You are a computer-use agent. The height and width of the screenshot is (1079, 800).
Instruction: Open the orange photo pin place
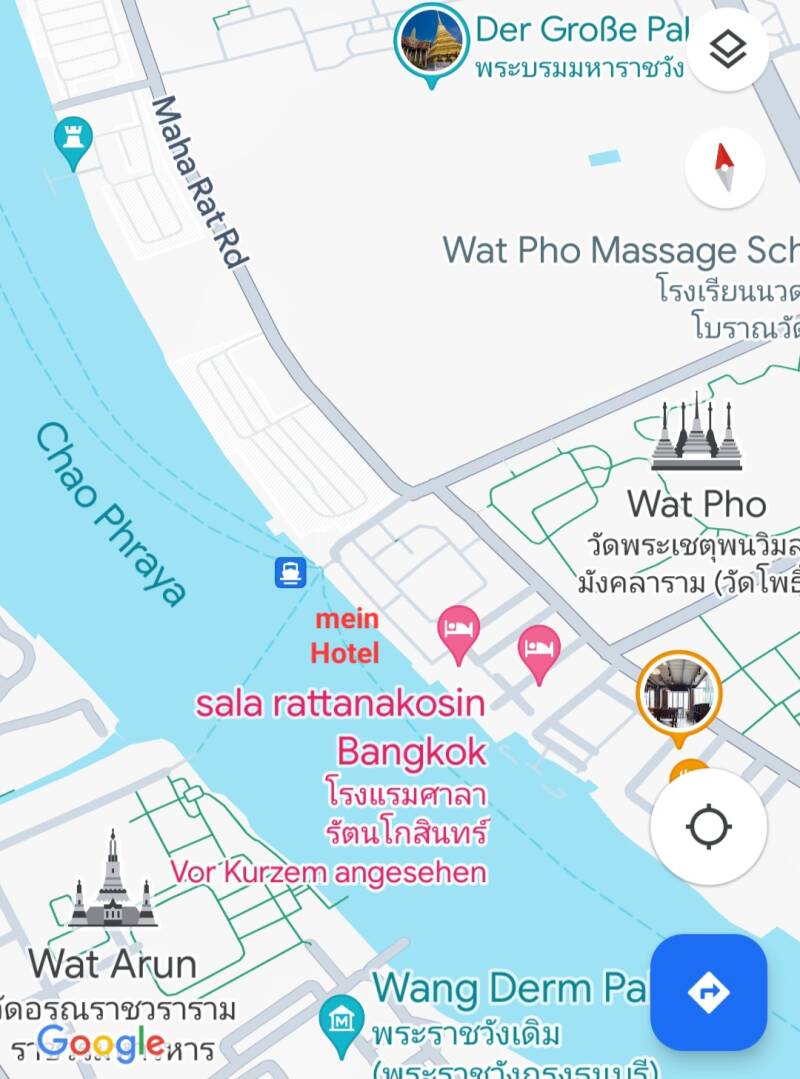[679, 693]
